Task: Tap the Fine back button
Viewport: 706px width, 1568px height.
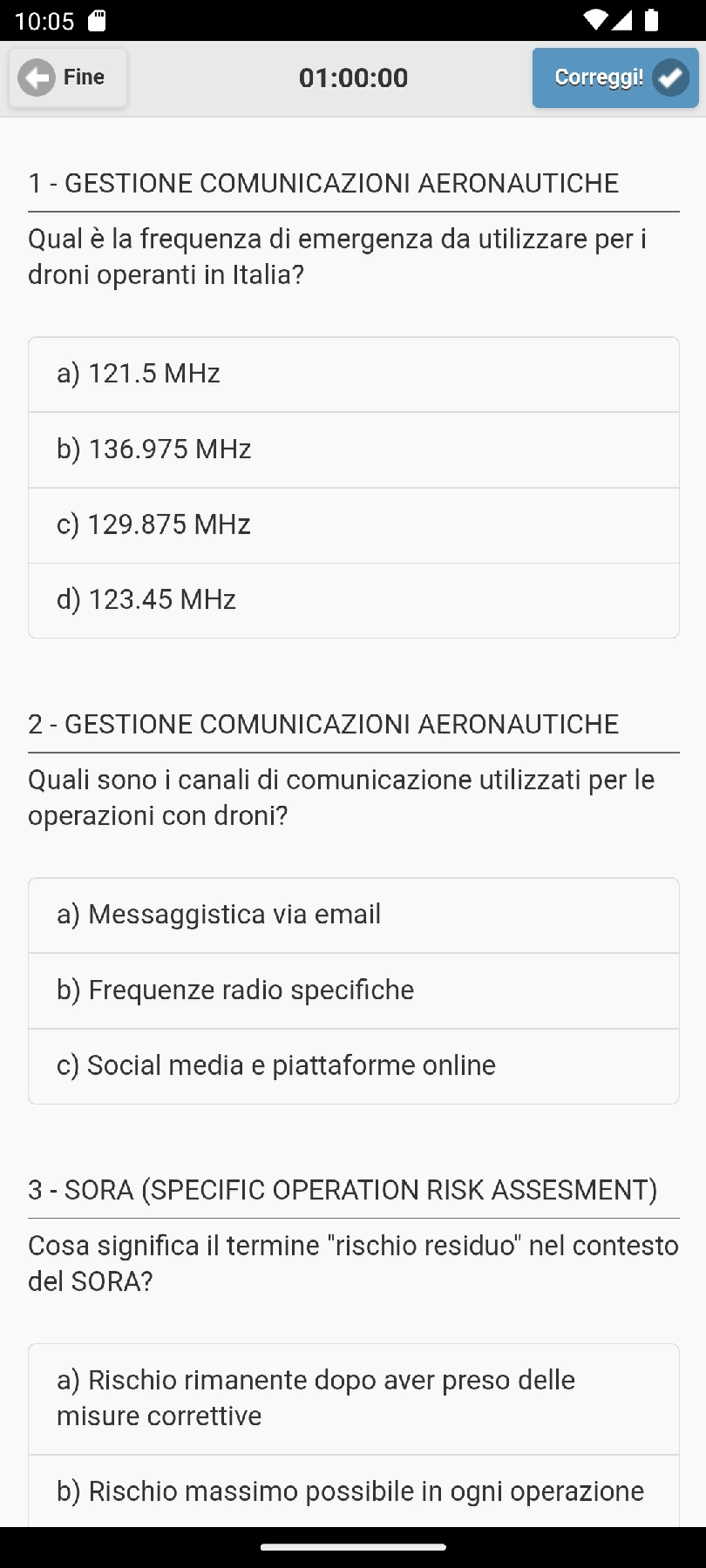Action: coord(68,78)
